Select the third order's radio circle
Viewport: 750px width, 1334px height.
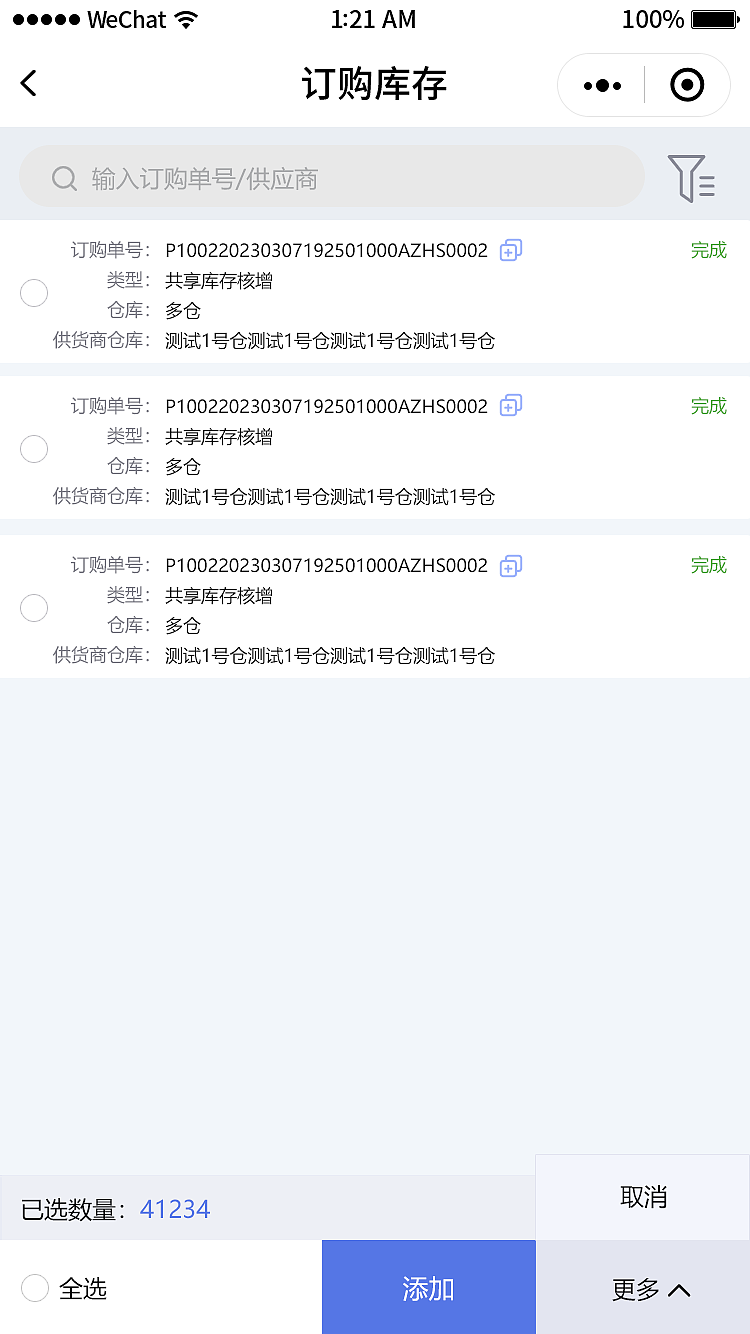click(x=33, y=608)
